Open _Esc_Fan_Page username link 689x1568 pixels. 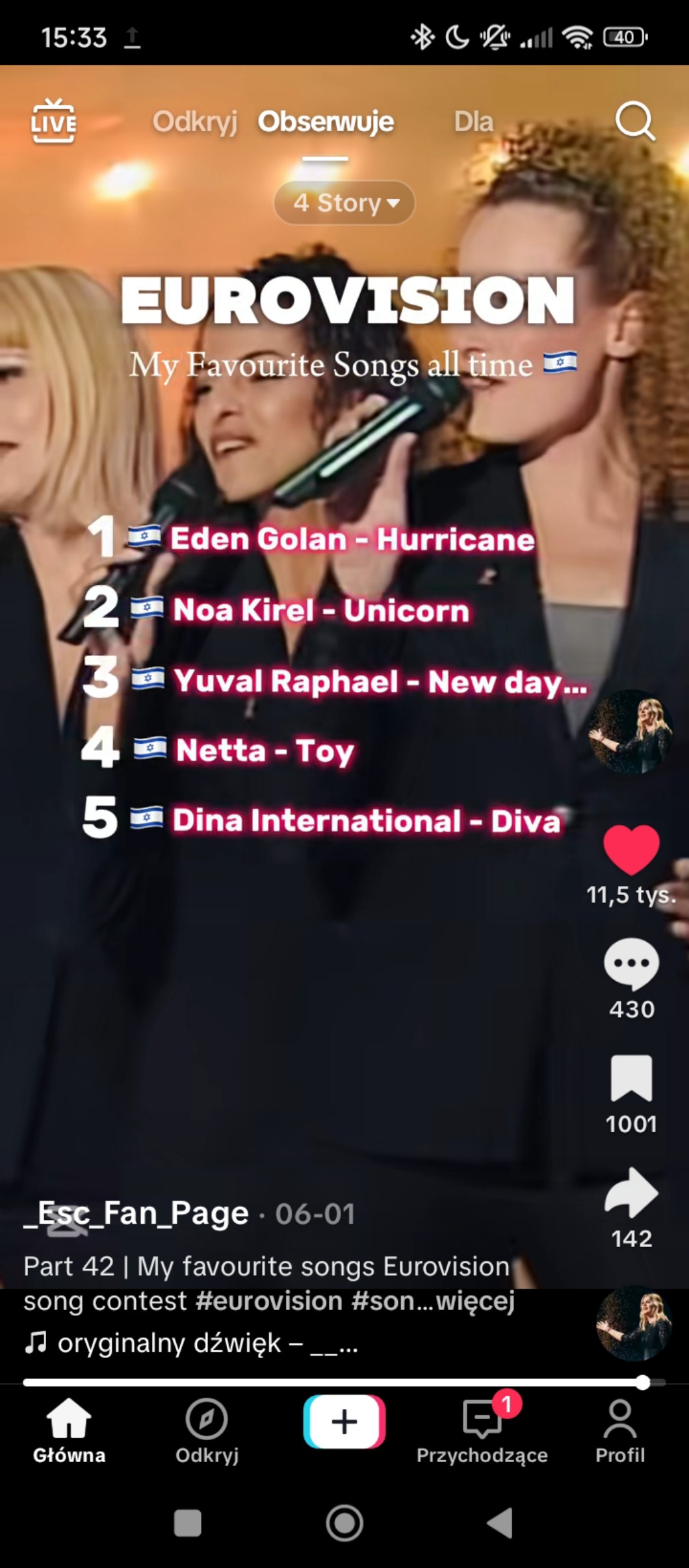[x=136, y=1213]
